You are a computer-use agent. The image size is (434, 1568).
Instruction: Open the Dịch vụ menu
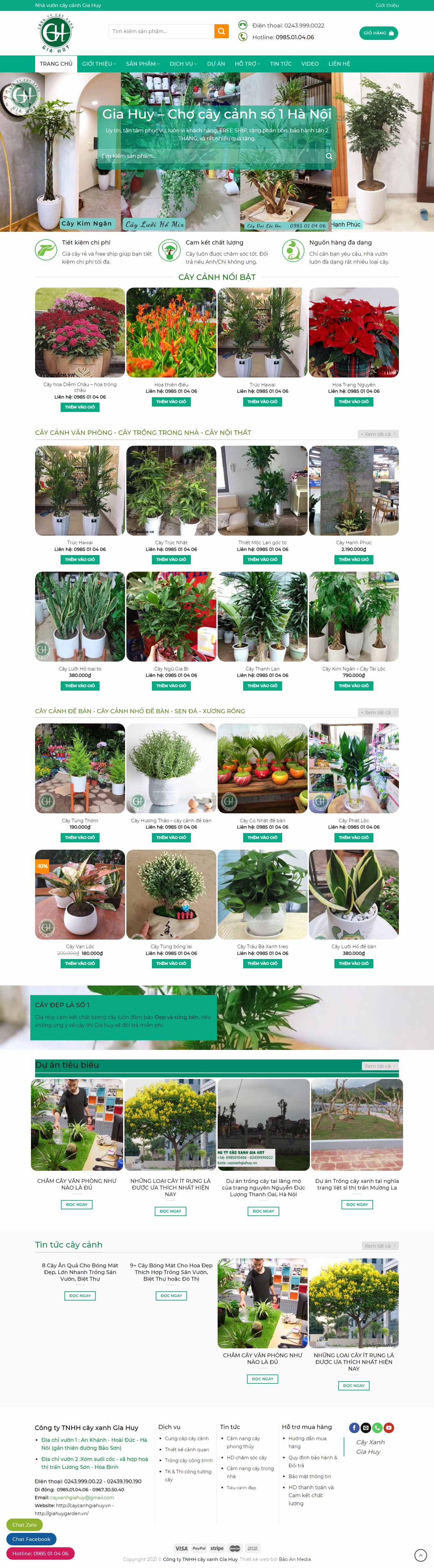[183, 64]
